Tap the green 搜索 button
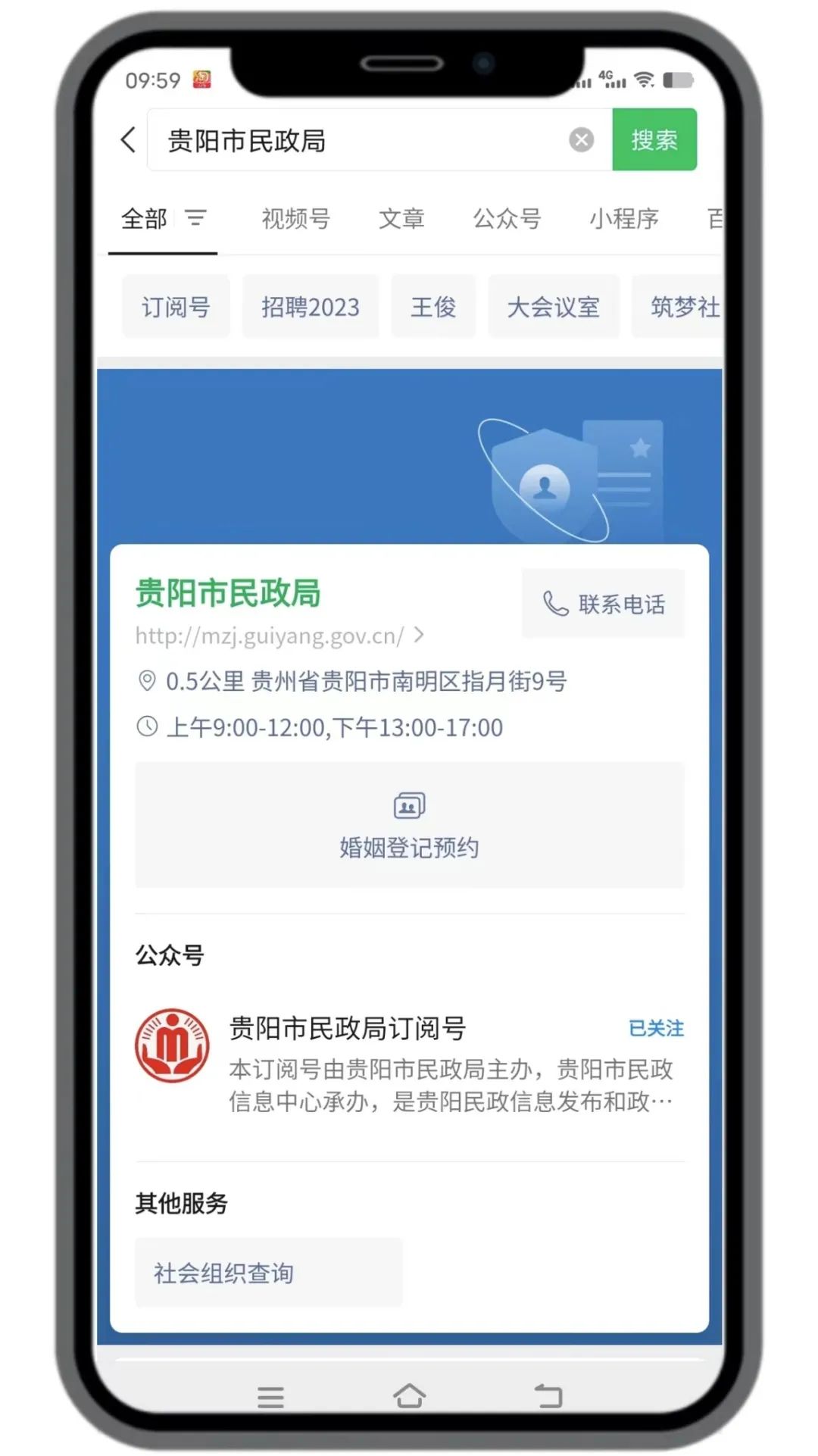Image resolution: width=818 pixels, height=1456 pixels. tap(654, 140)
